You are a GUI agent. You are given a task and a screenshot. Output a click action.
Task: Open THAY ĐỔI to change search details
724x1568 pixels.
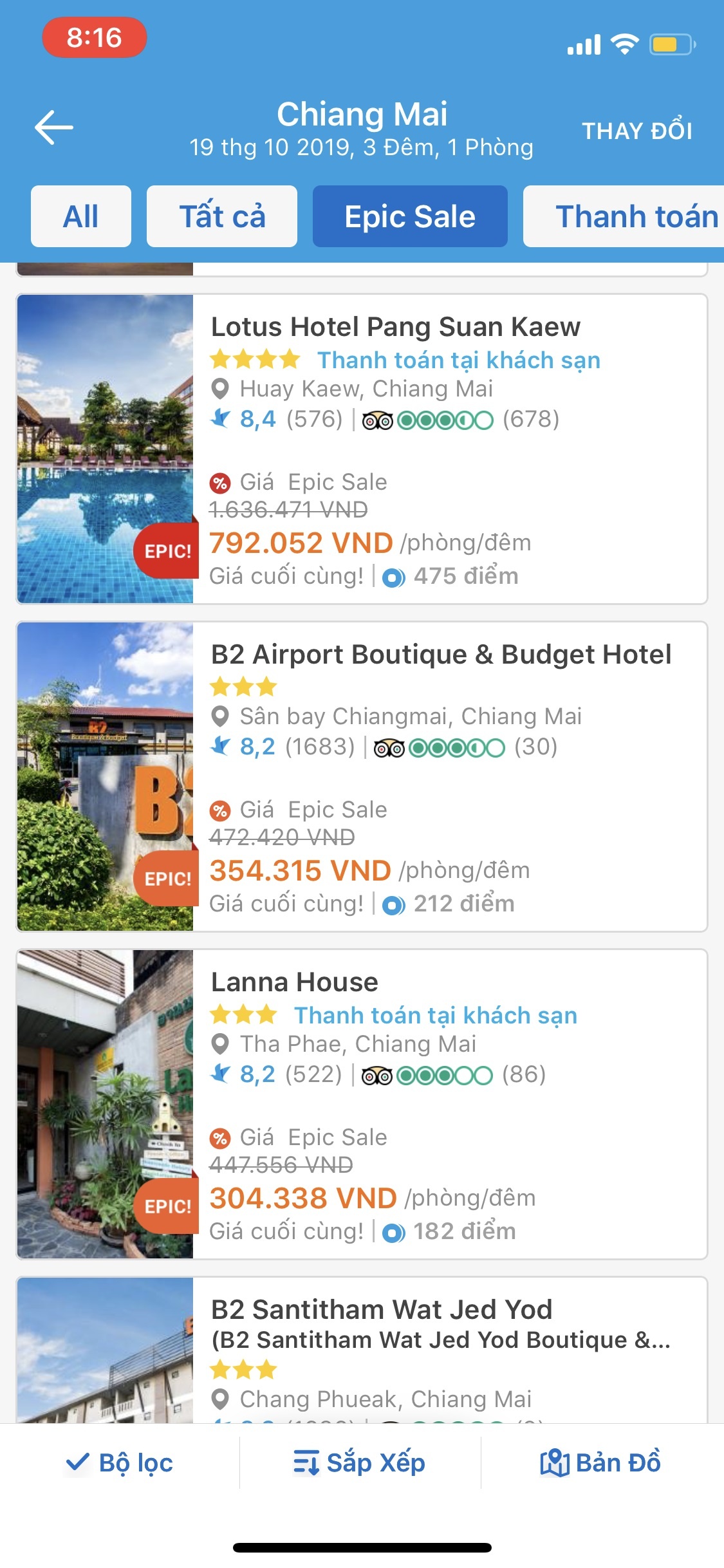[x=637, y=131]
